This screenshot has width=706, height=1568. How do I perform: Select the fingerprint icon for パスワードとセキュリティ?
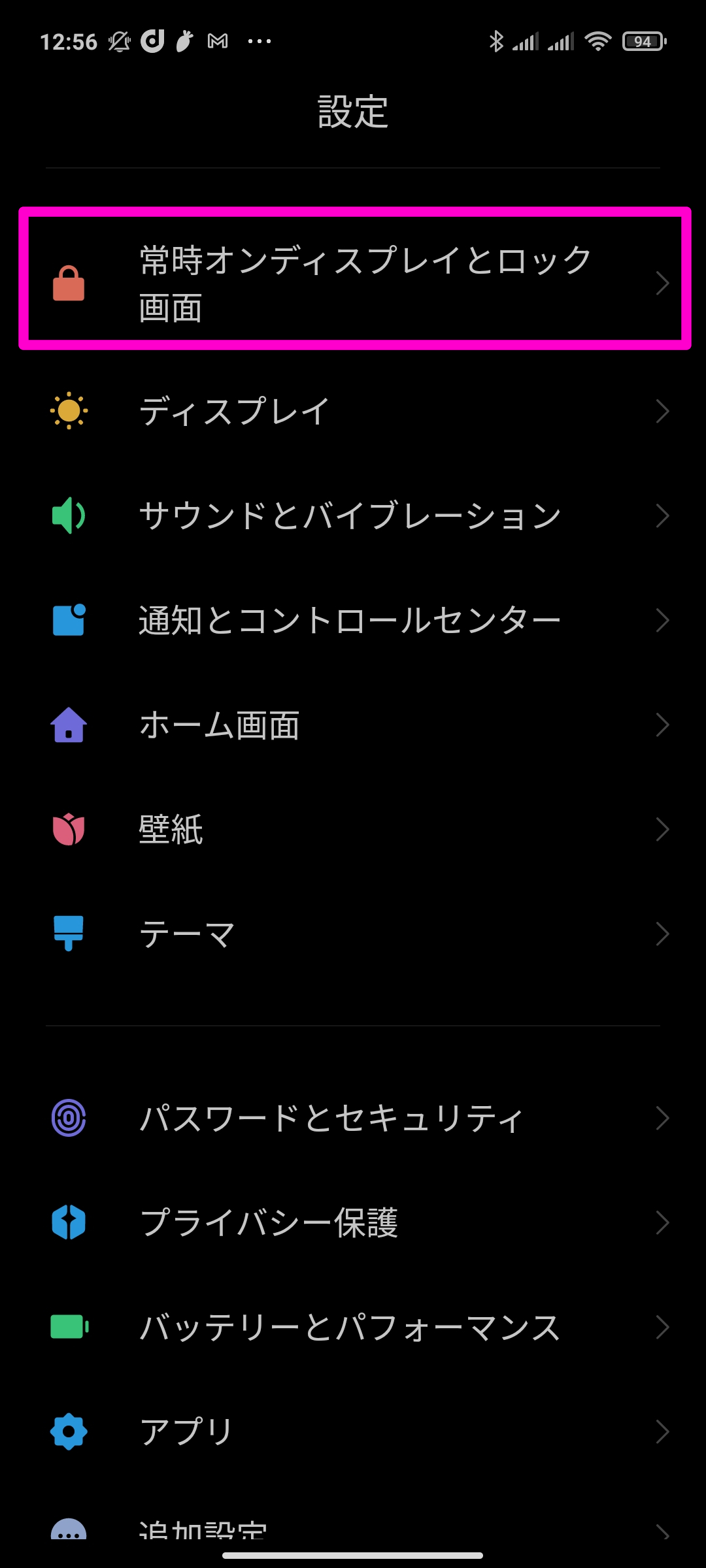click(x=69, y=1117)
